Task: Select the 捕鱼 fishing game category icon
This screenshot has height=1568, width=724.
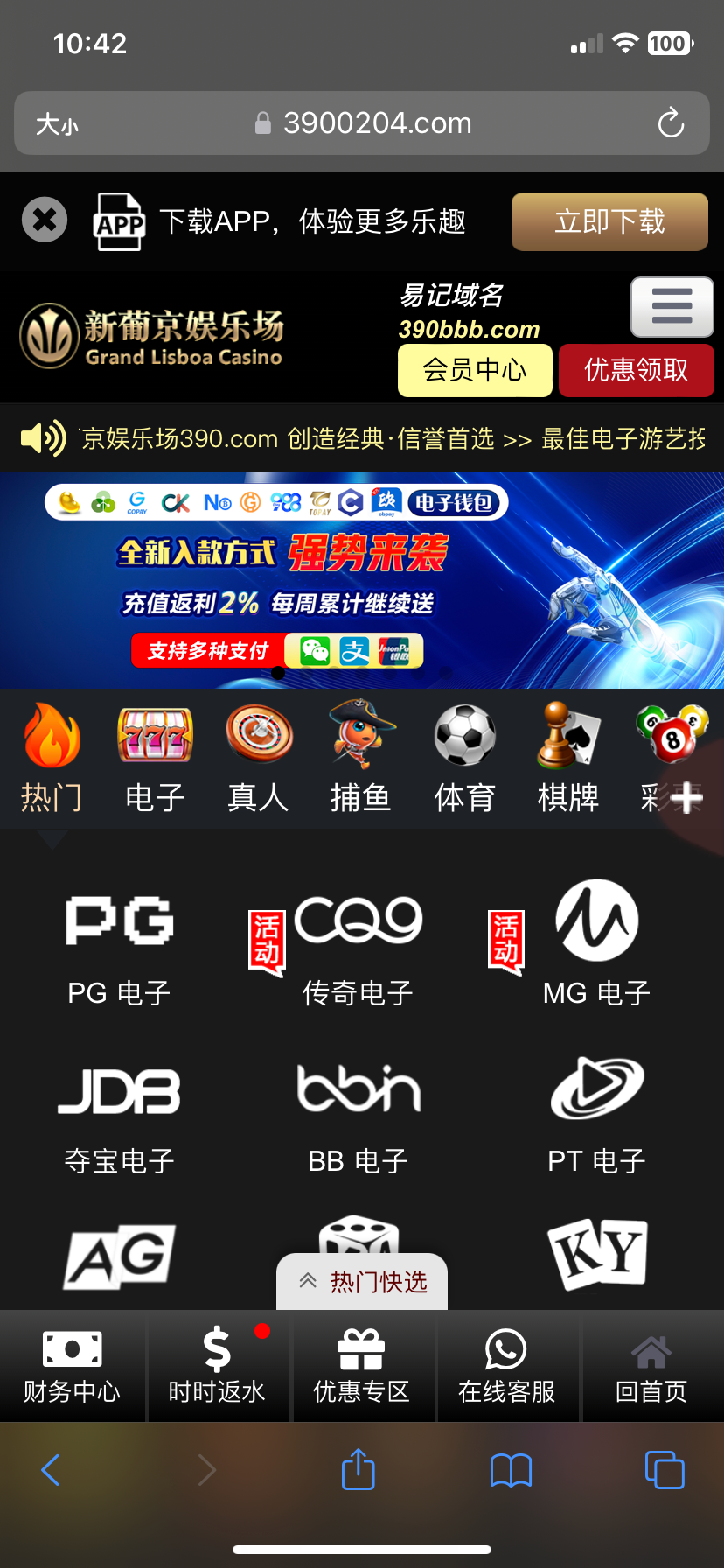Action: pyautogui.click(x=360, y=757)
